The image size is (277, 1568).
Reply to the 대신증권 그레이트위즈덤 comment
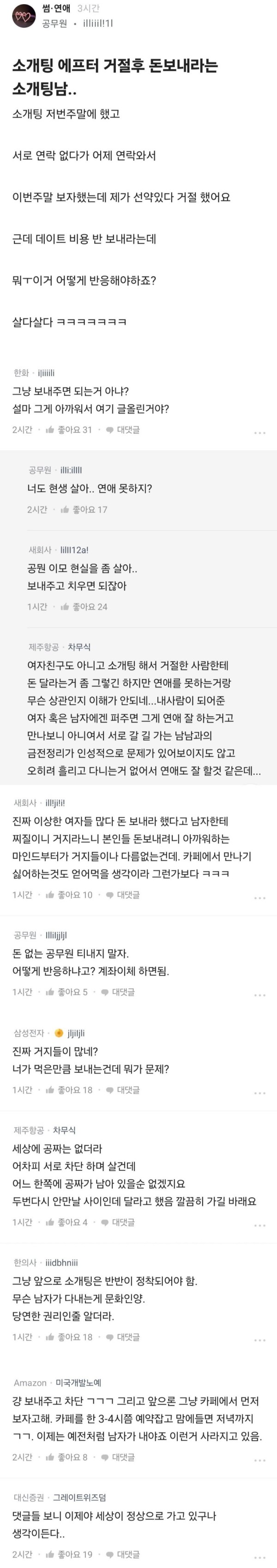[x=123, y=1554]
